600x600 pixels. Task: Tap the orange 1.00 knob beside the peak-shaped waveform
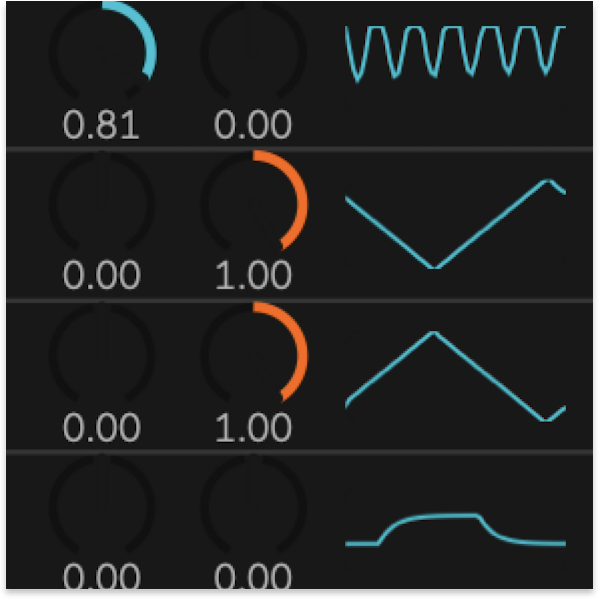point(254,356)
